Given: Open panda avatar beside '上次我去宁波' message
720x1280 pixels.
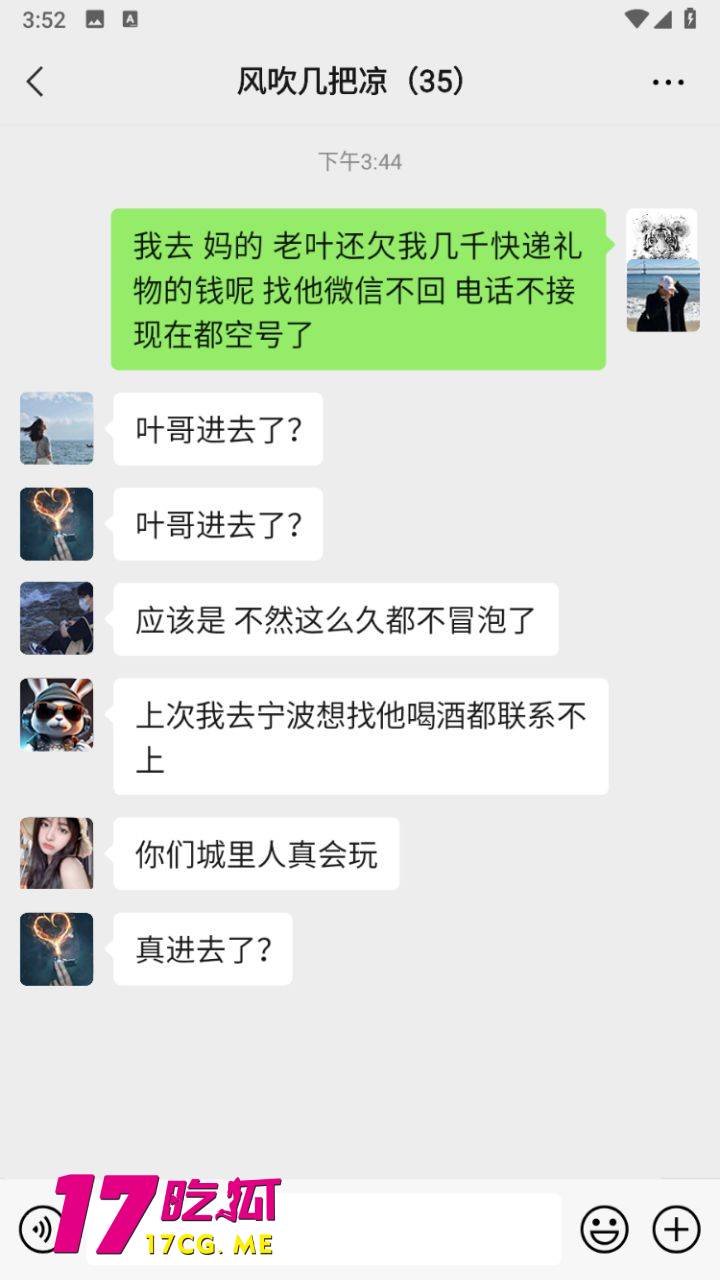Looking at the screenshot, I should (56, 714).
